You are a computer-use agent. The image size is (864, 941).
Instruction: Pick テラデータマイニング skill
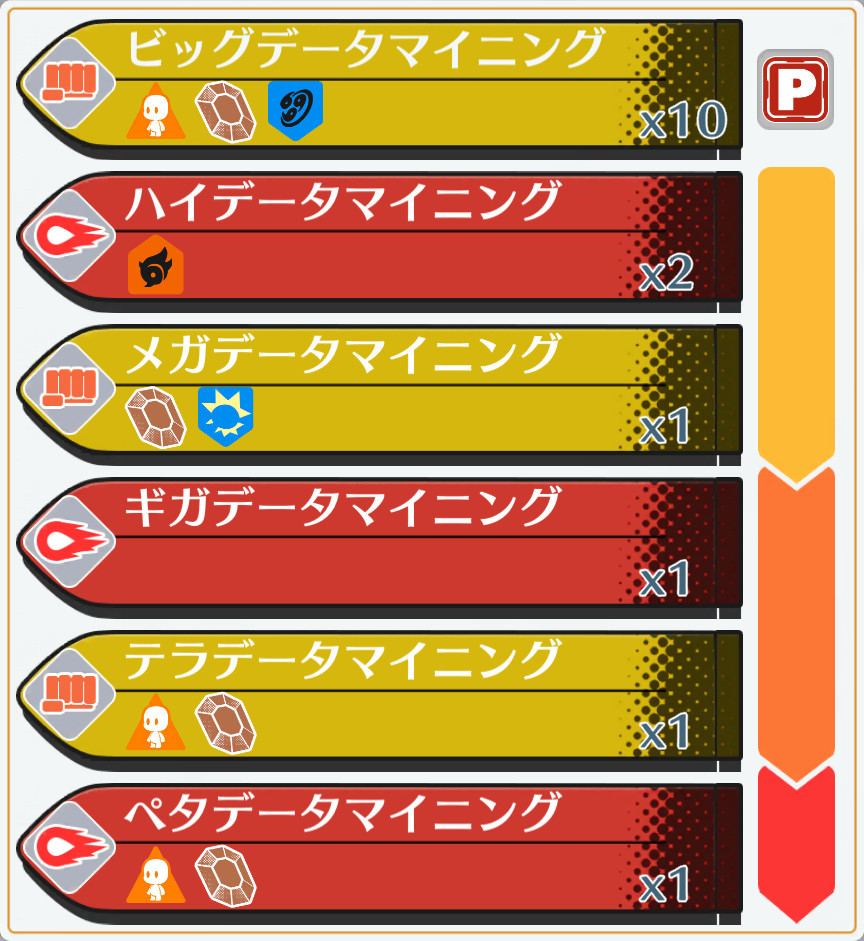coord(380,698)
